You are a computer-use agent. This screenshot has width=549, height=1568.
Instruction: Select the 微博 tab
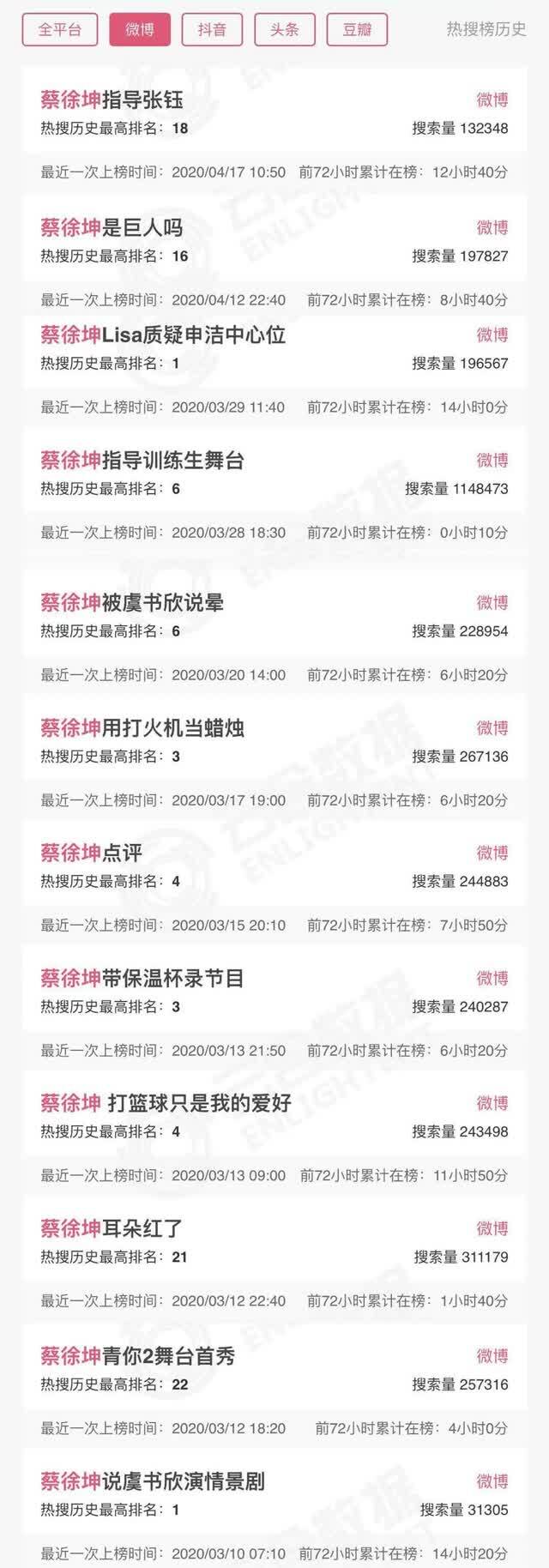pos(140,30)
